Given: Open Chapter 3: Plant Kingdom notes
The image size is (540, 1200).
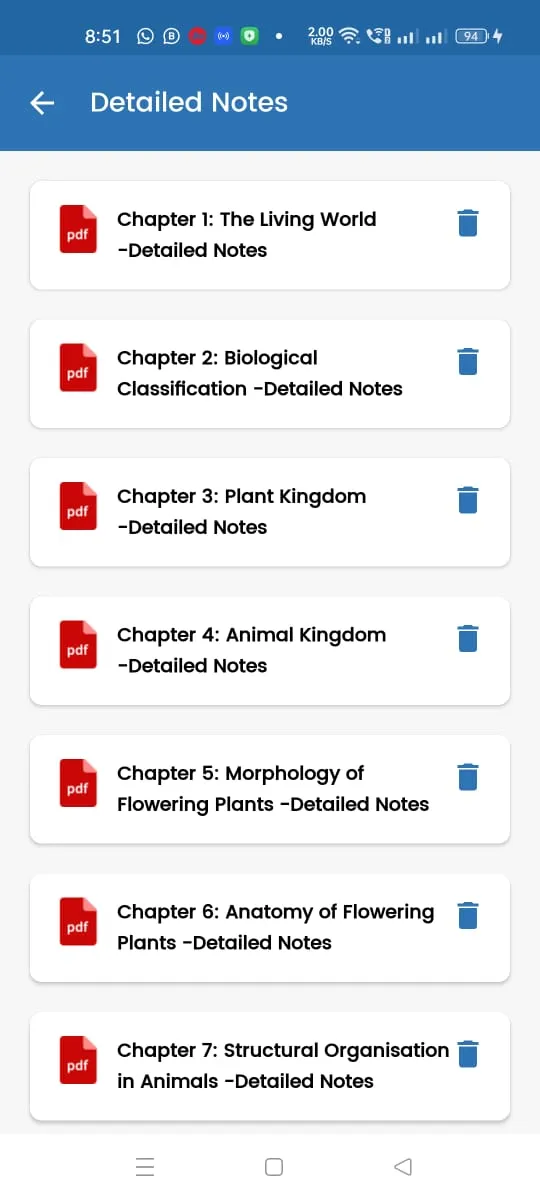Looking at the screenshot, I should (270, 512).
